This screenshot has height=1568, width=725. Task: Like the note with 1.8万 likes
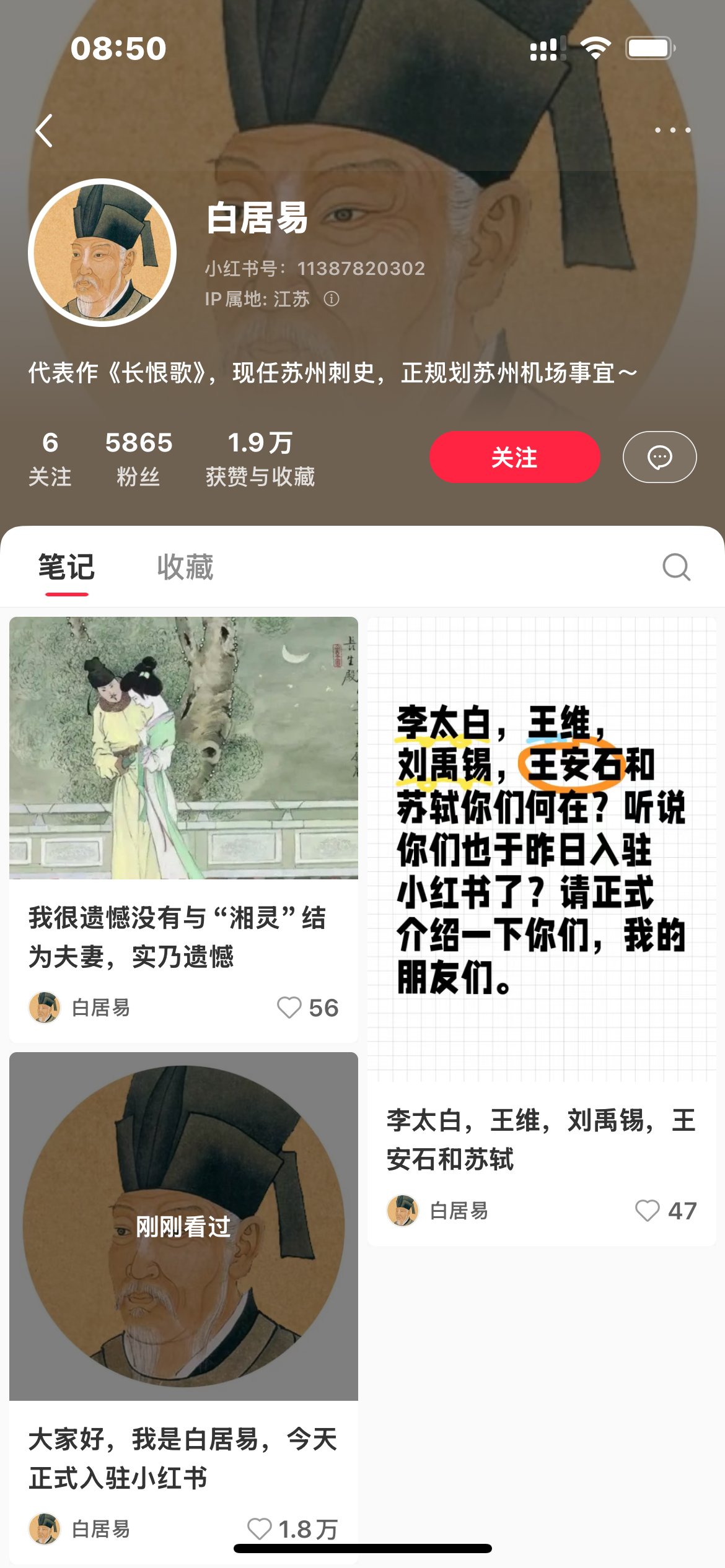click(x=260, y=1528)
